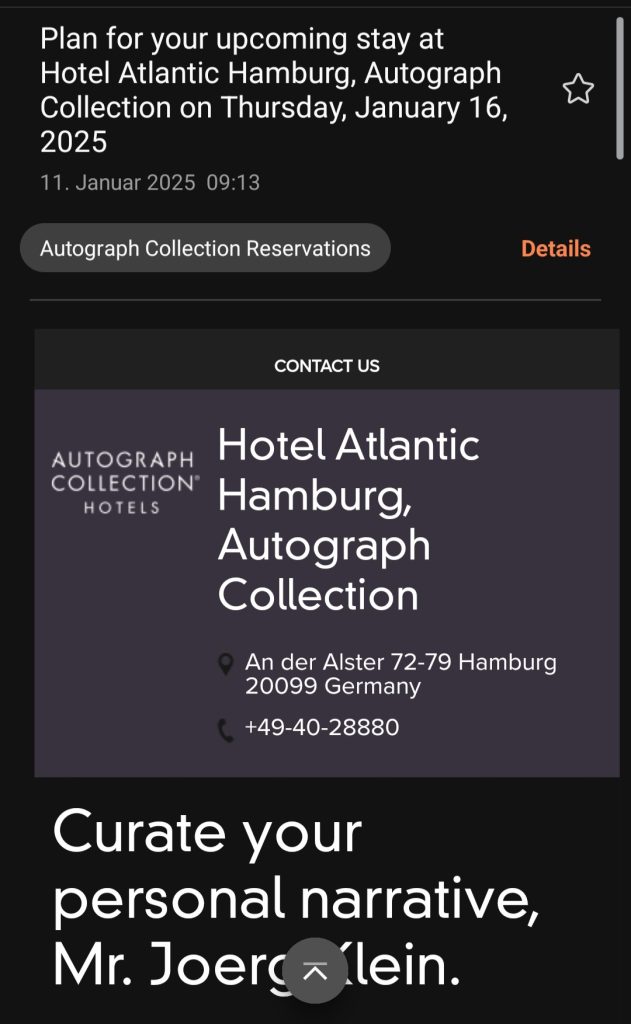Call the hotel at +49-40-28880
Image resolution: width=631 pixels, height=1024 pixels.
tap(321, 728)
